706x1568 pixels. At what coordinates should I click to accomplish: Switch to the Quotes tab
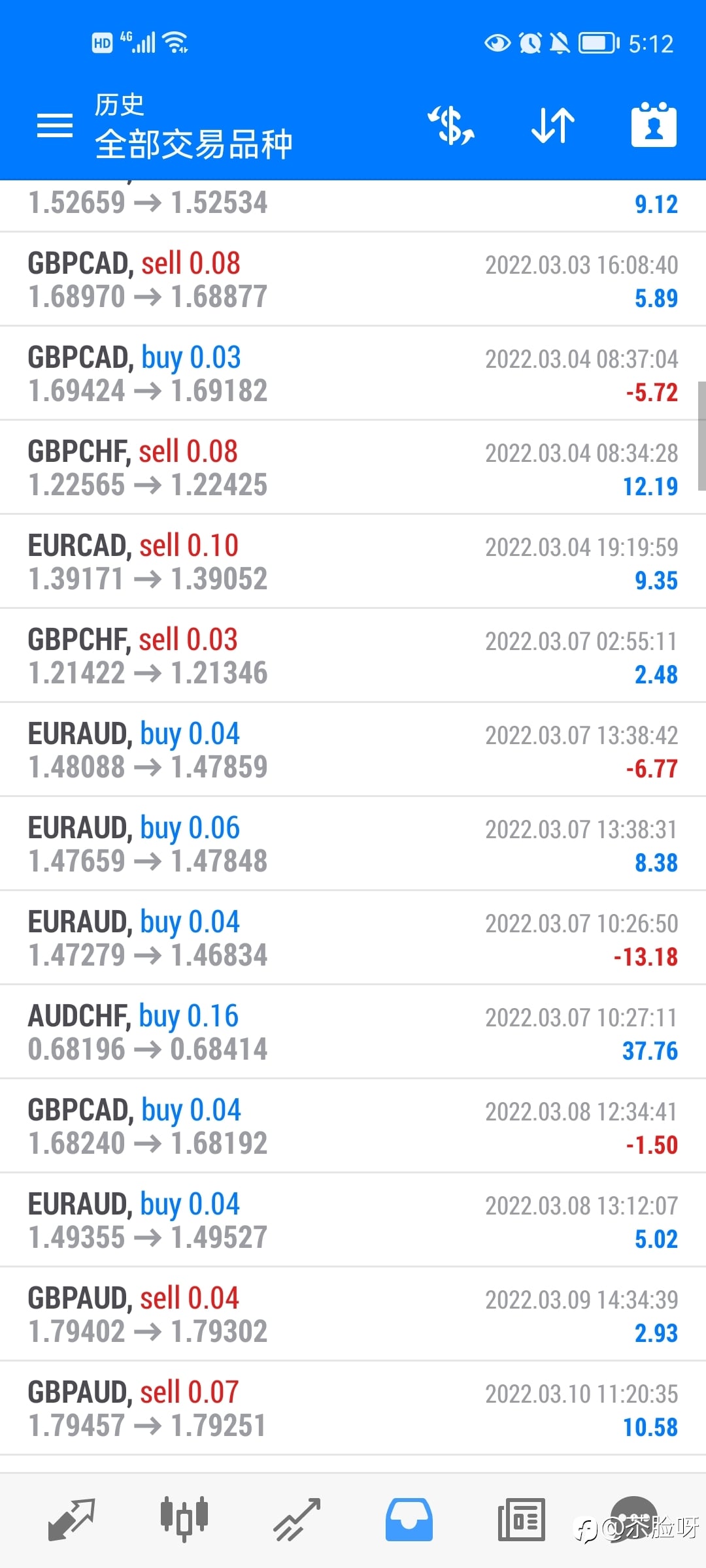(71, 1520)
